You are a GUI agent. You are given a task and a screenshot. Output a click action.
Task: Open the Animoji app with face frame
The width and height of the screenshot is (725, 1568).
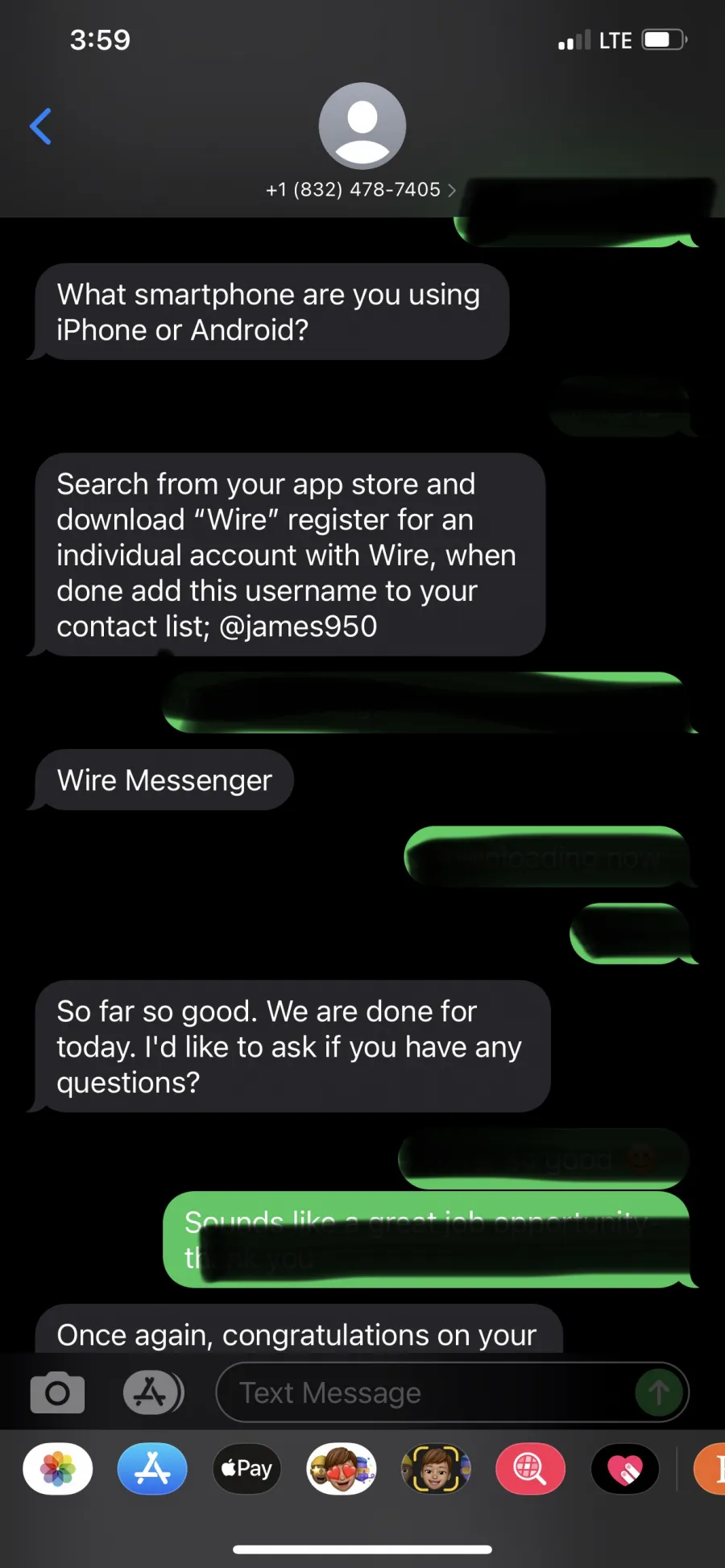tap(436, 1468)
